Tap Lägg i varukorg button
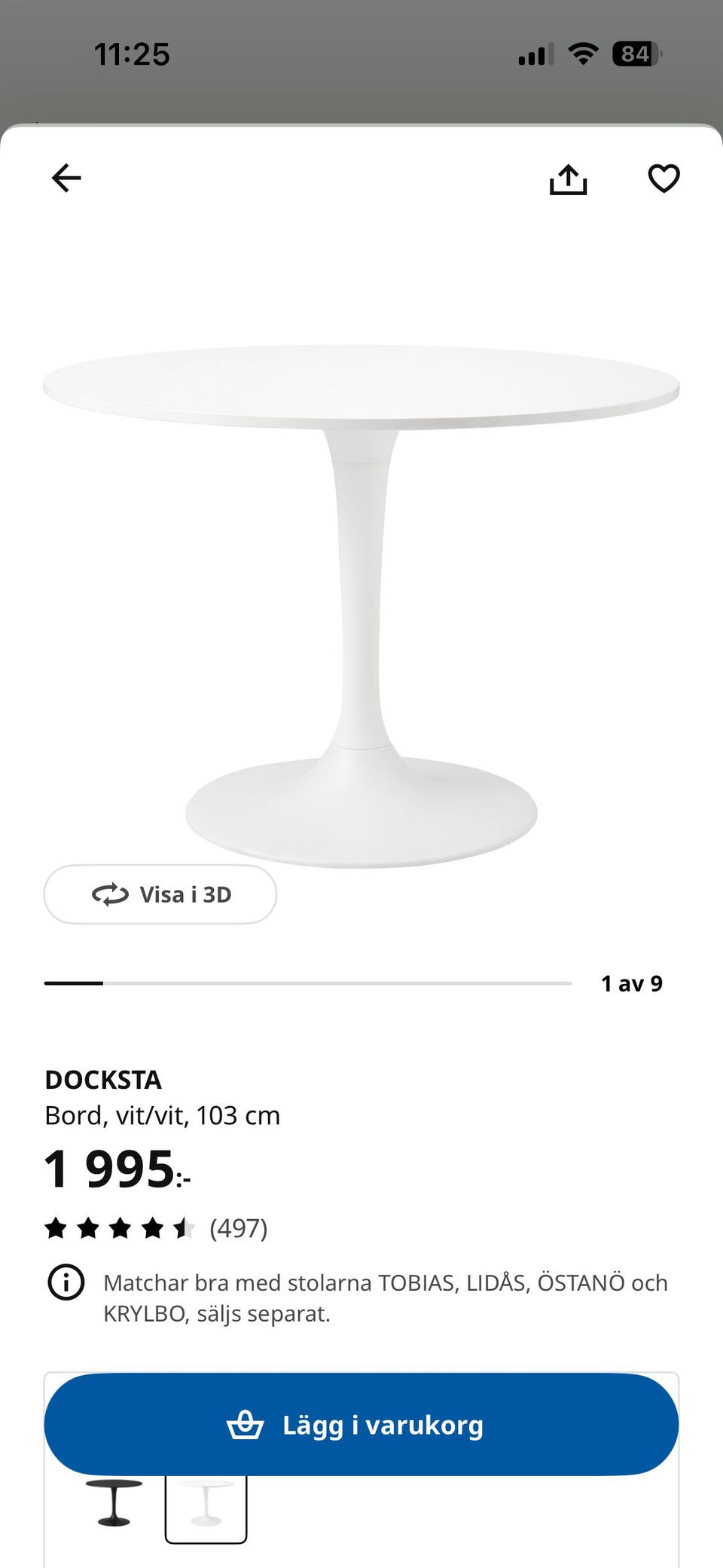This screenshot has height=1568, width=723. pyautogui.click(x=361, y=1425)
